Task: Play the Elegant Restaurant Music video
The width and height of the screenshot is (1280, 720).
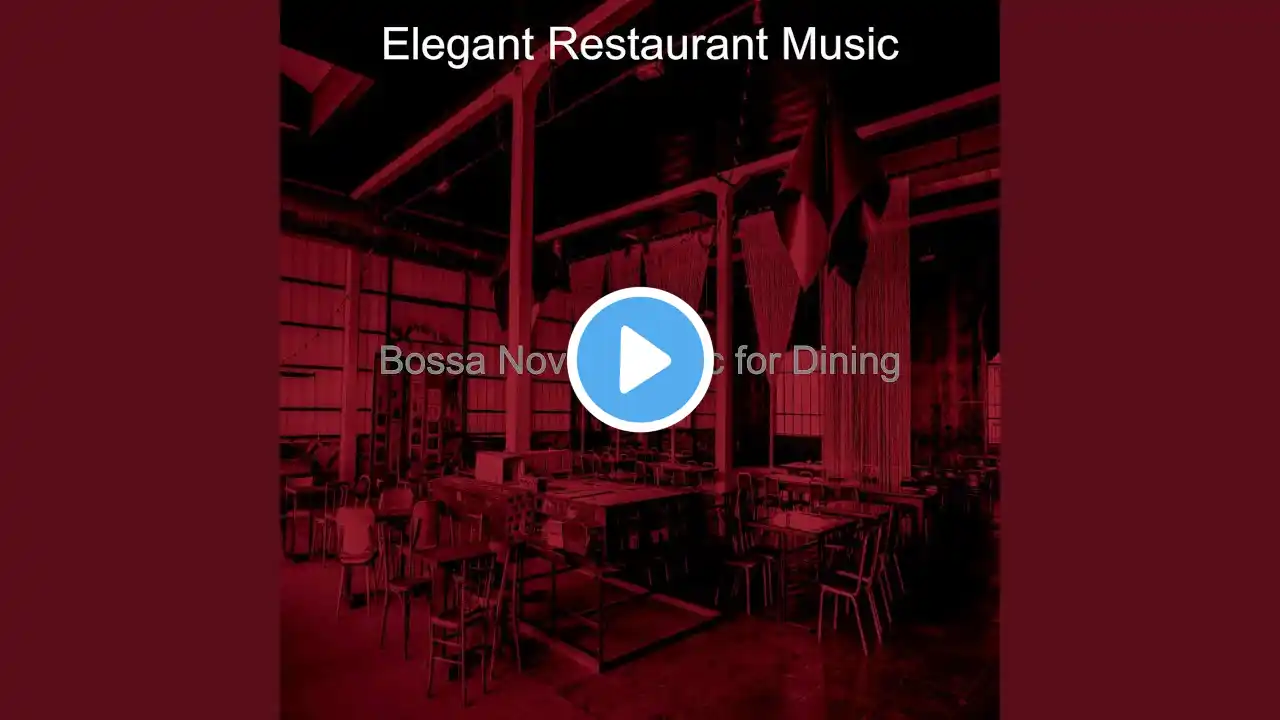Action: click(x=640, y=360)
